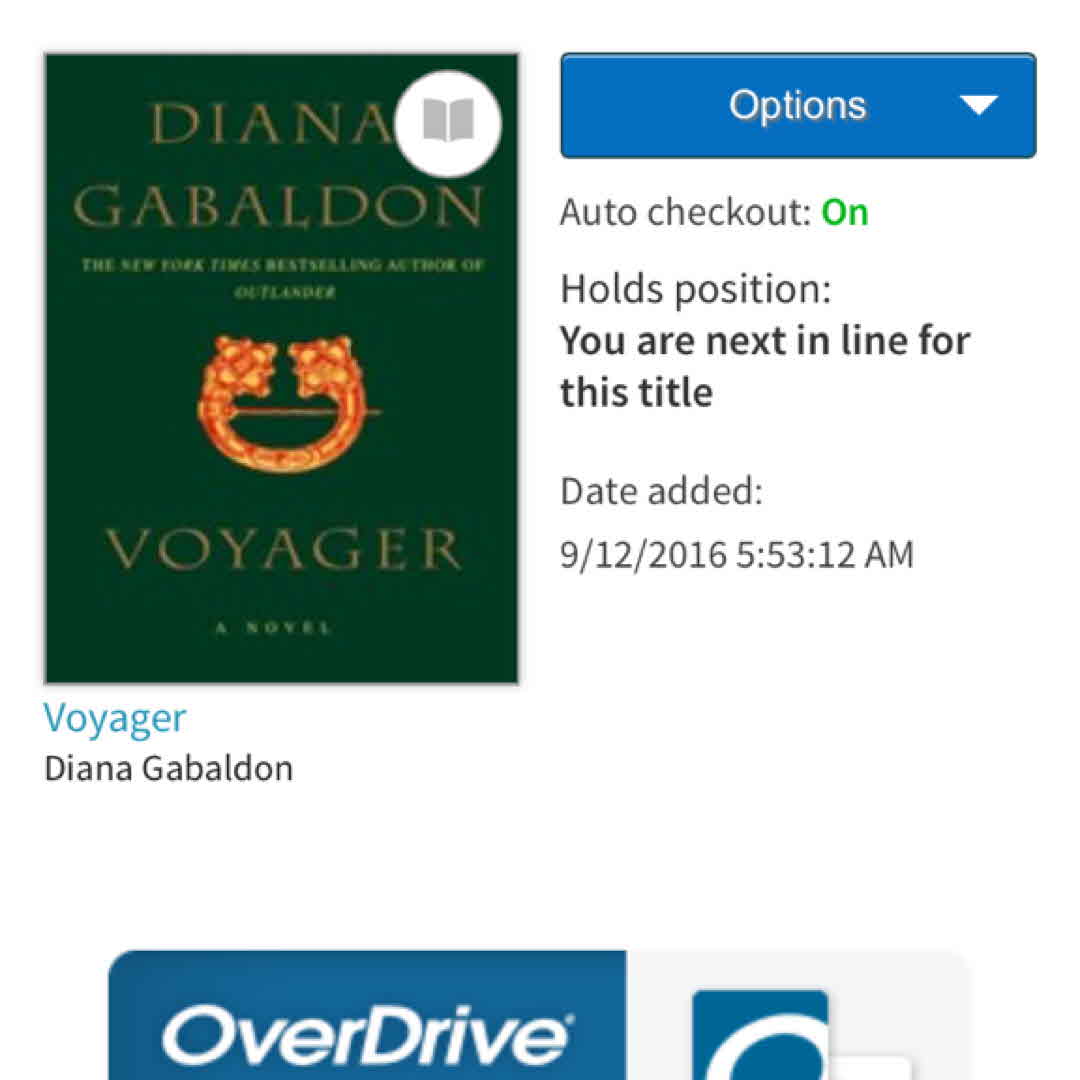The width and height of the screenshot is (1080, 1080).
Task: Open the Voyager title link
Action: click(114, 718)
